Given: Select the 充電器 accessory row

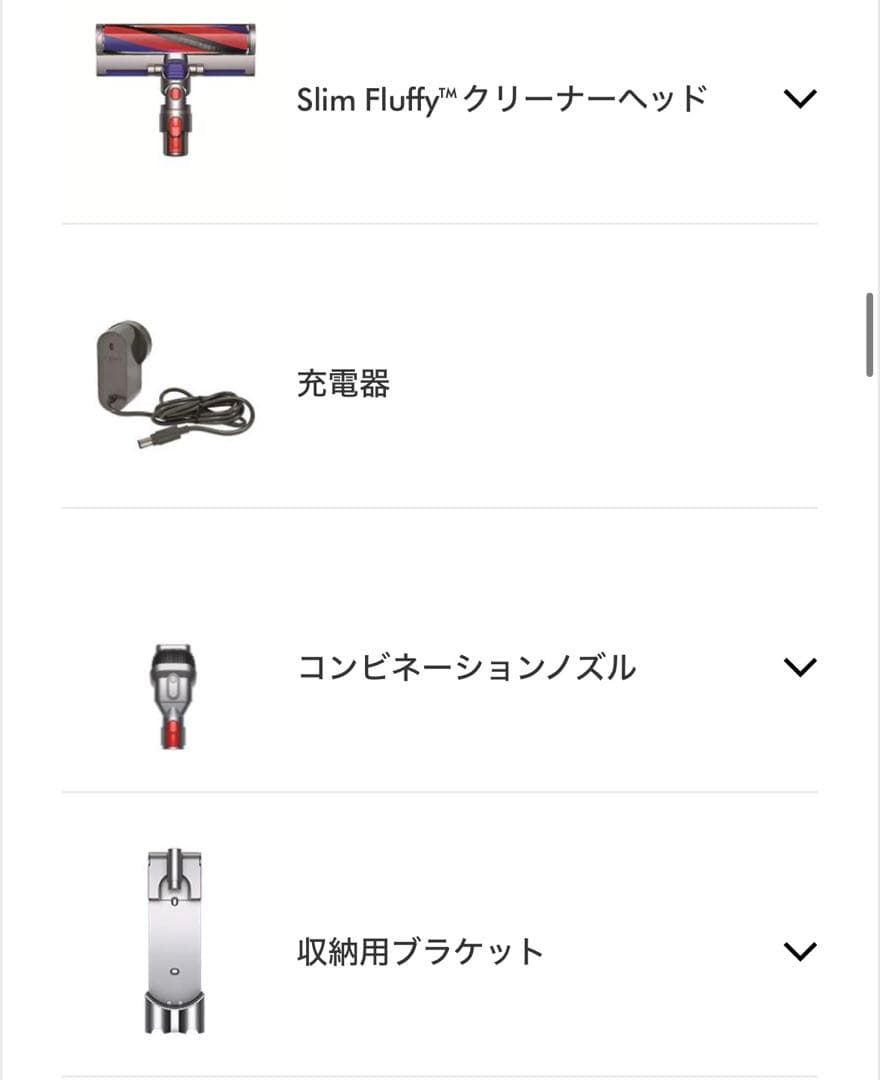Looking at the screenshot, I should (440, 385).
